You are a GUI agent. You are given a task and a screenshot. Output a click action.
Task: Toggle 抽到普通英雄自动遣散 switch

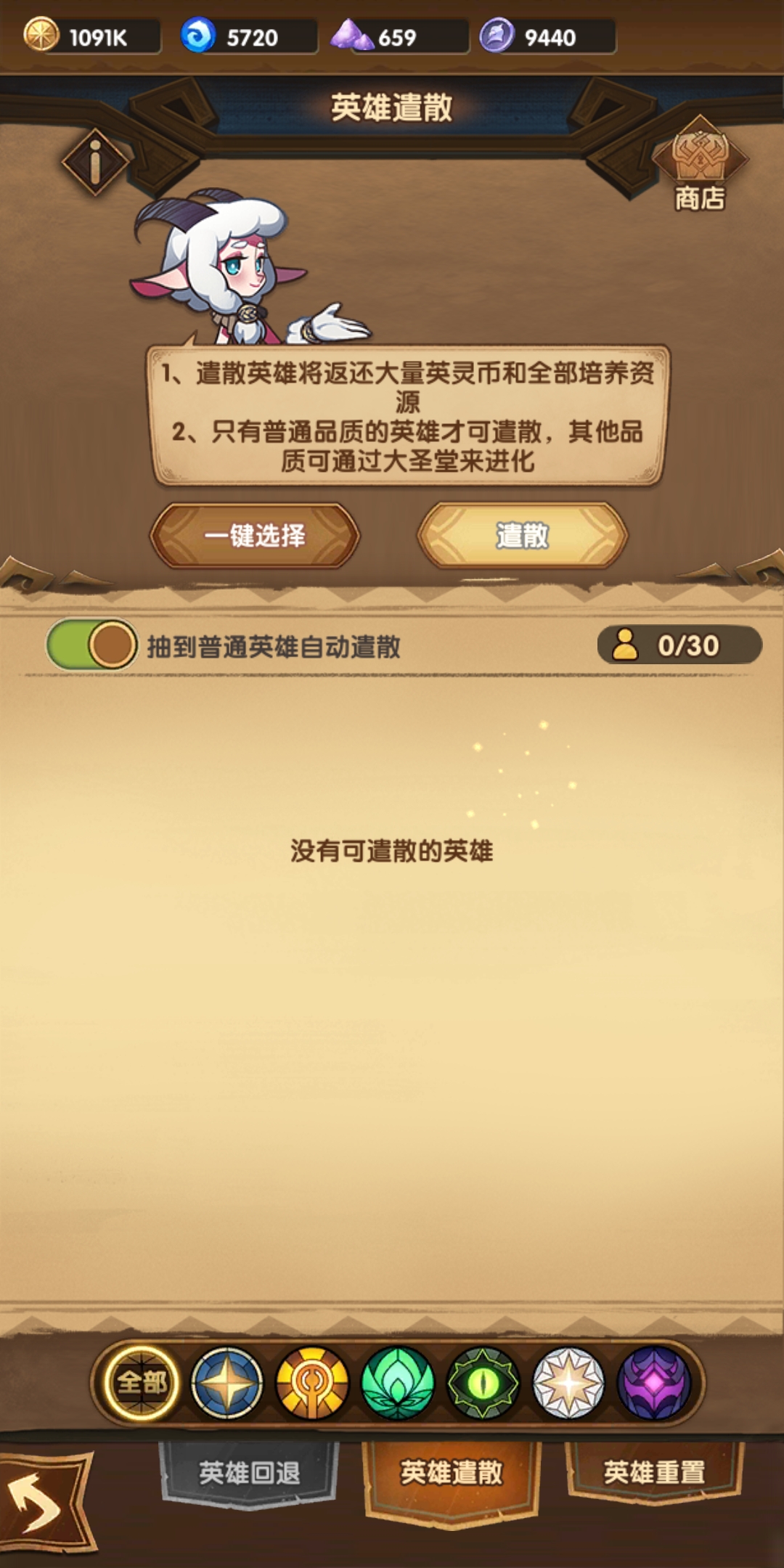point(93,645)
